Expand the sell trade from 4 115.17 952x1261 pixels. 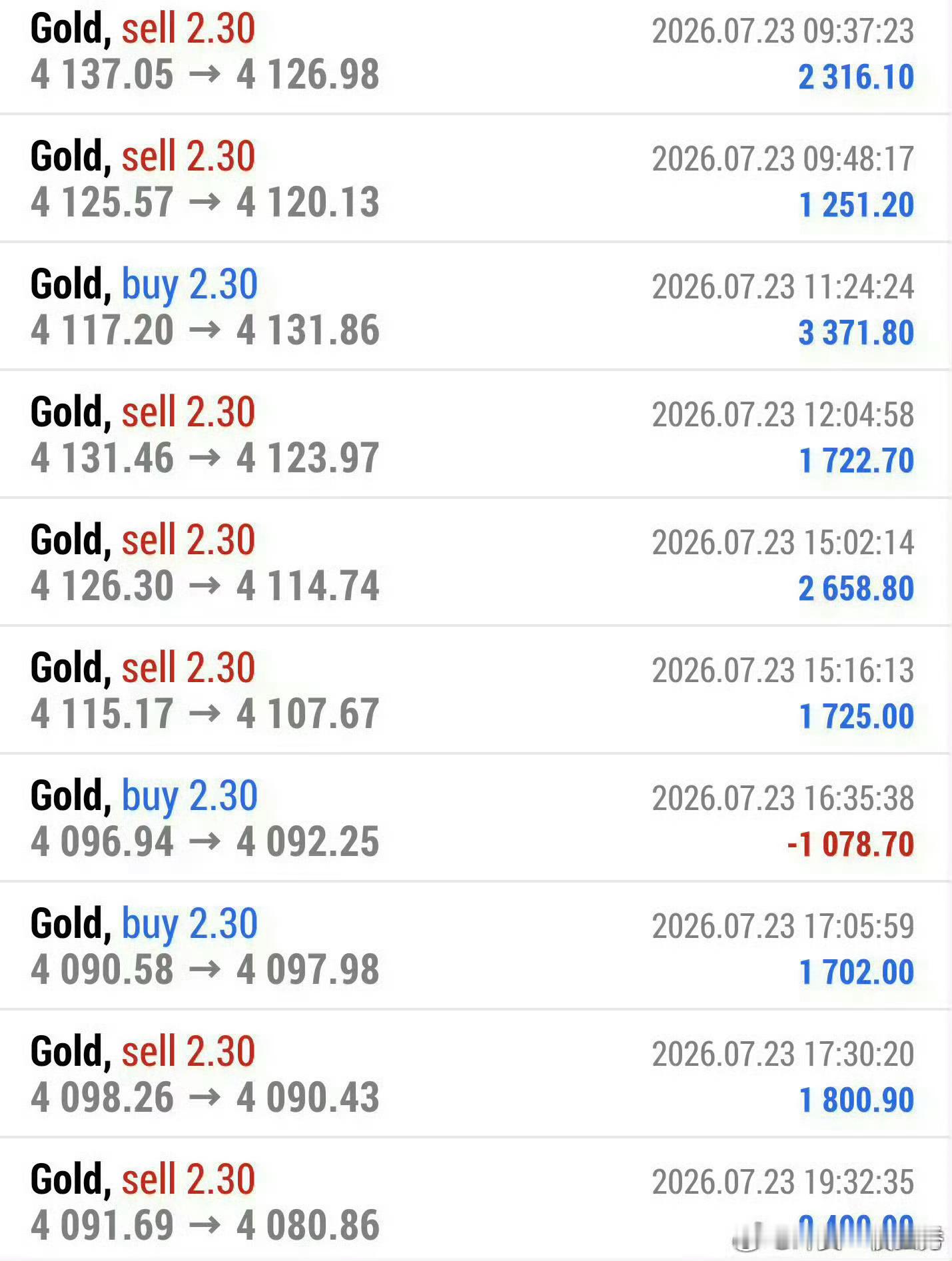[x=474, y=690]
